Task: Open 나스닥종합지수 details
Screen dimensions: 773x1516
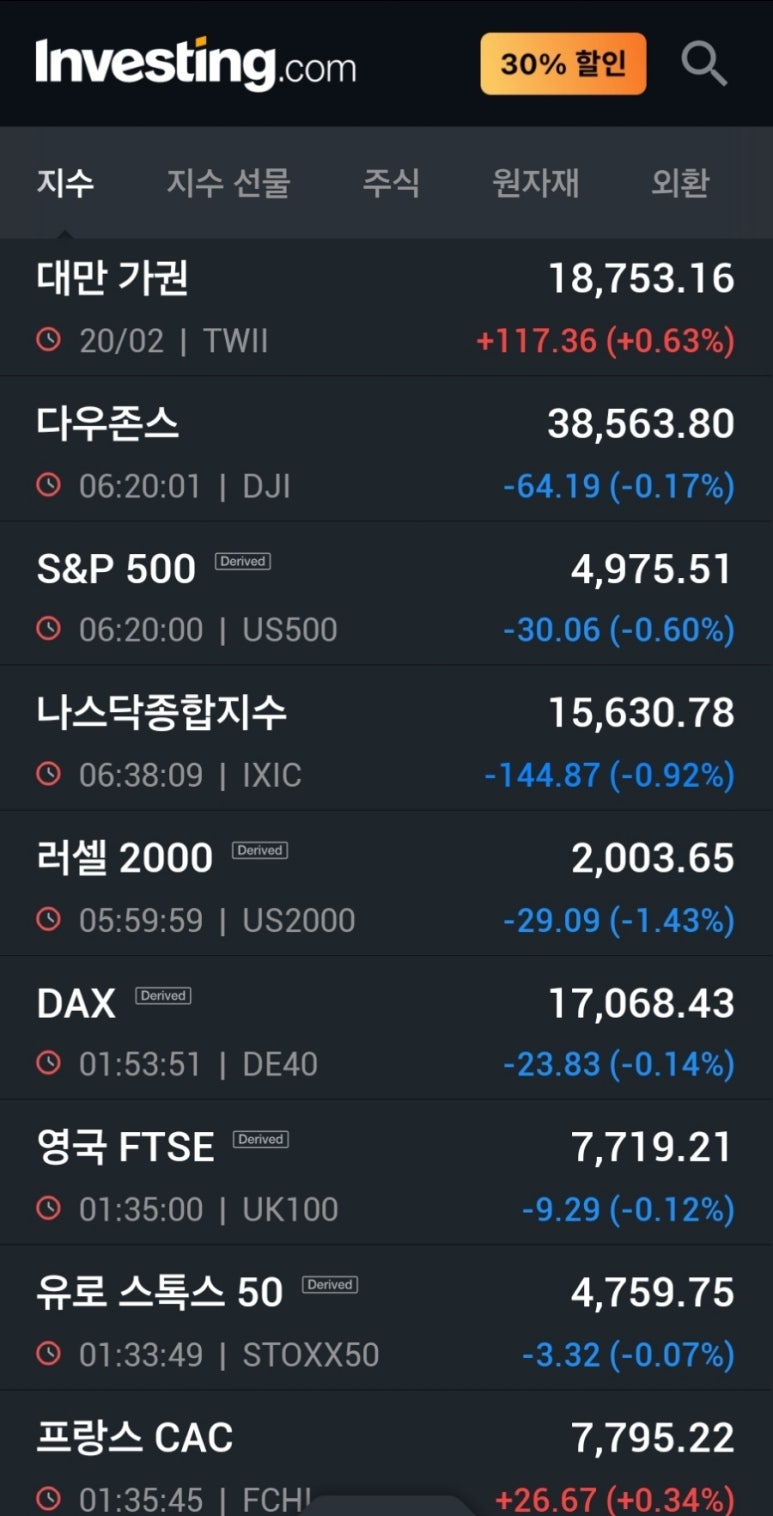Action: [x=386, y=738]
